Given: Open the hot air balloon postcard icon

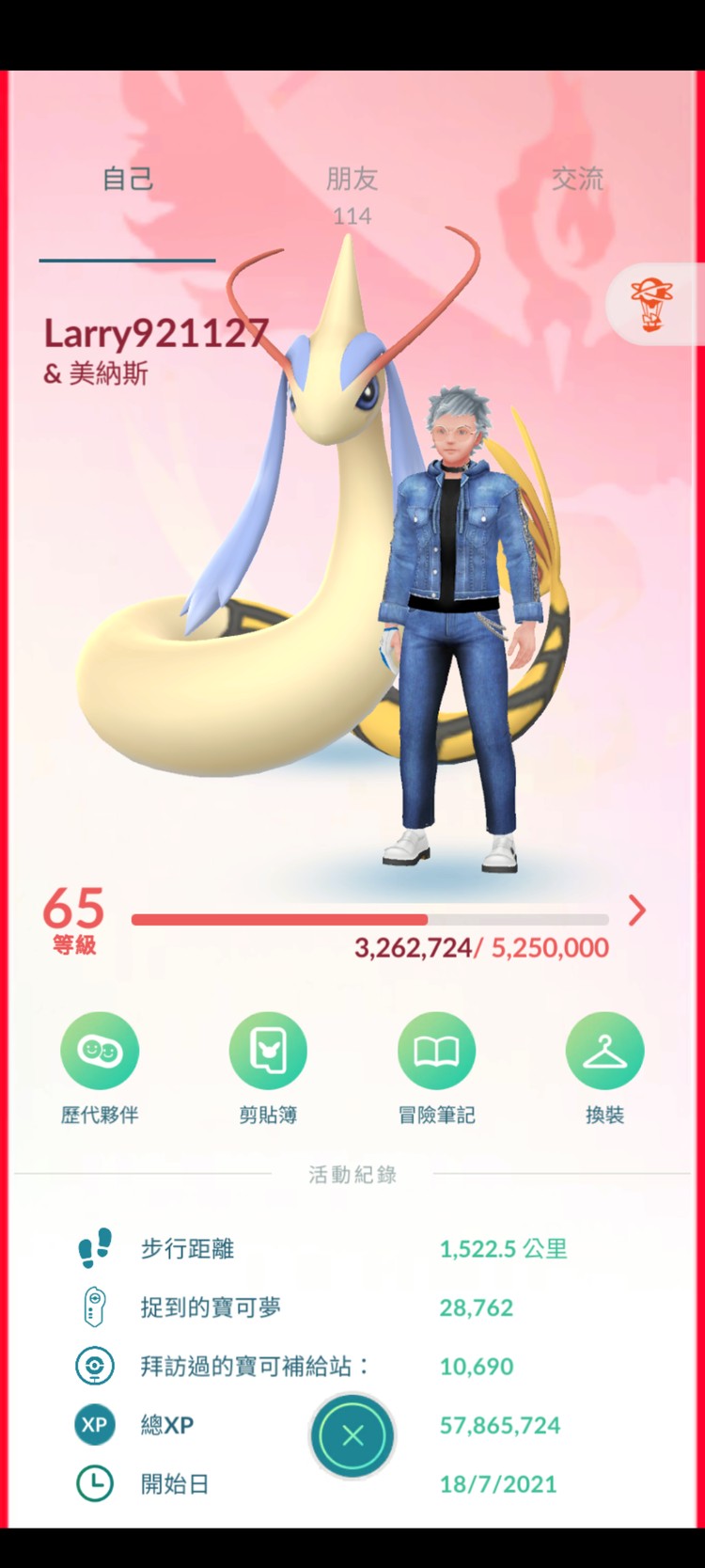Looking at the screenshot, I should click(652, 304).
